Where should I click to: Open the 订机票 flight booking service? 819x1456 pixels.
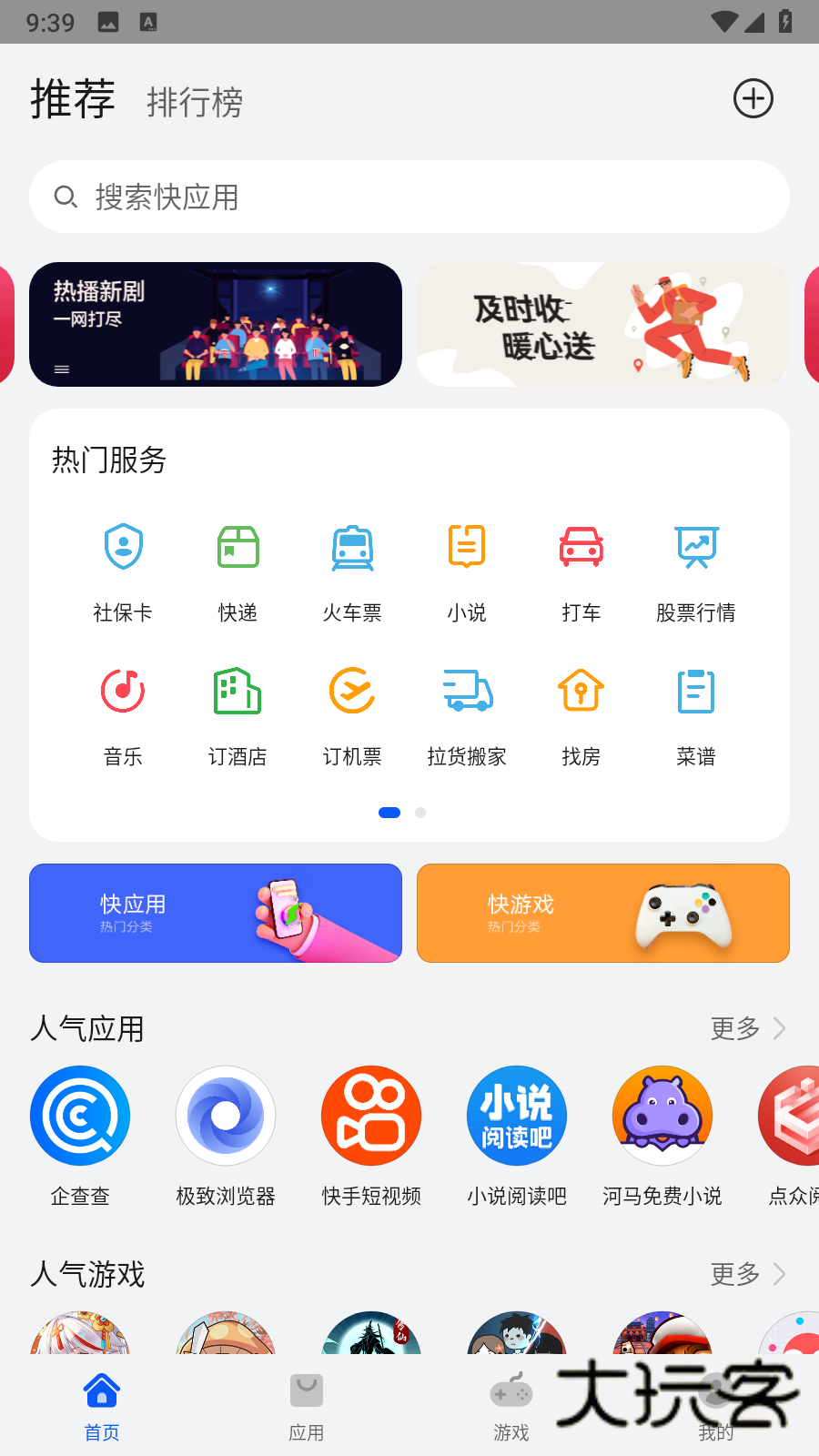click(352, 713)
